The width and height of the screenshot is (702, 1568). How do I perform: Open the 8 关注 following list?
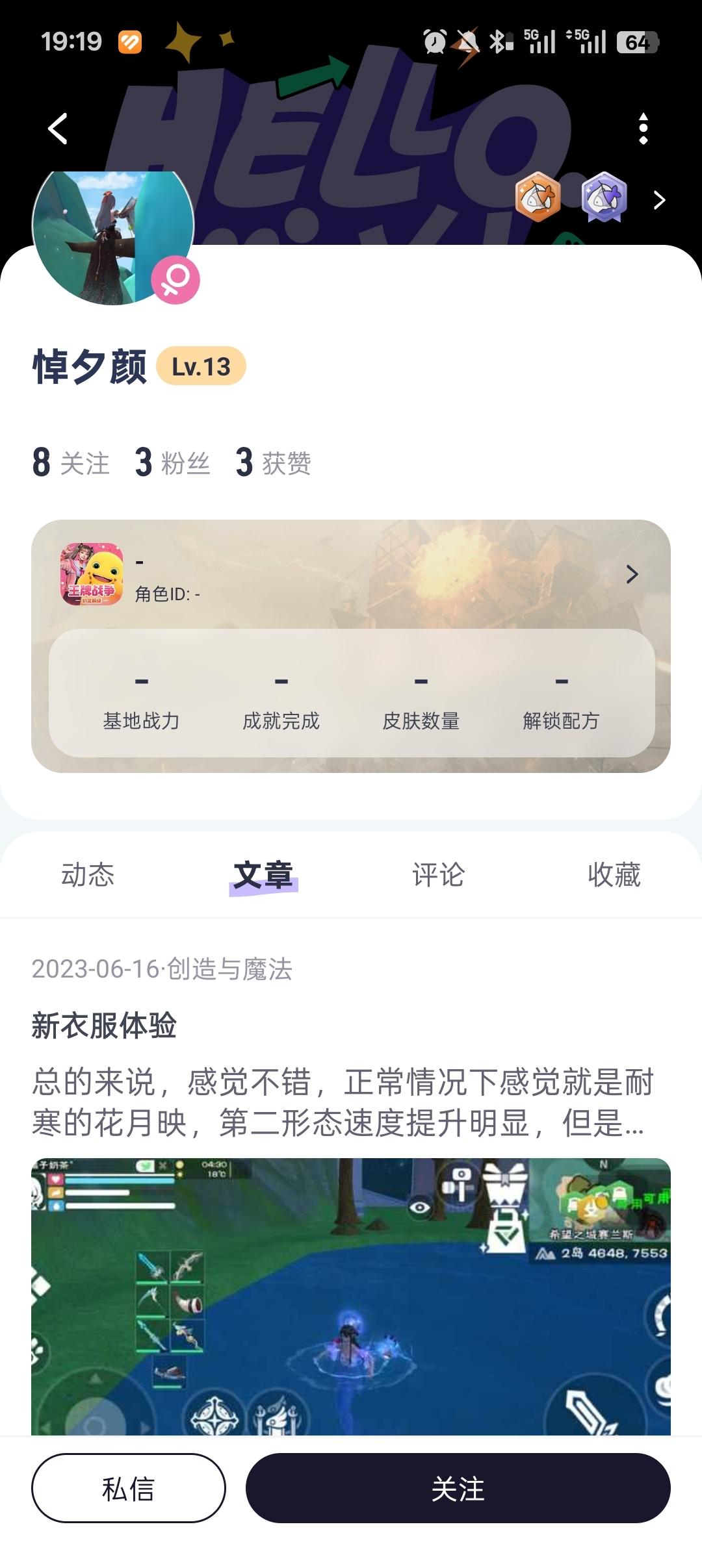coord(71,463)
